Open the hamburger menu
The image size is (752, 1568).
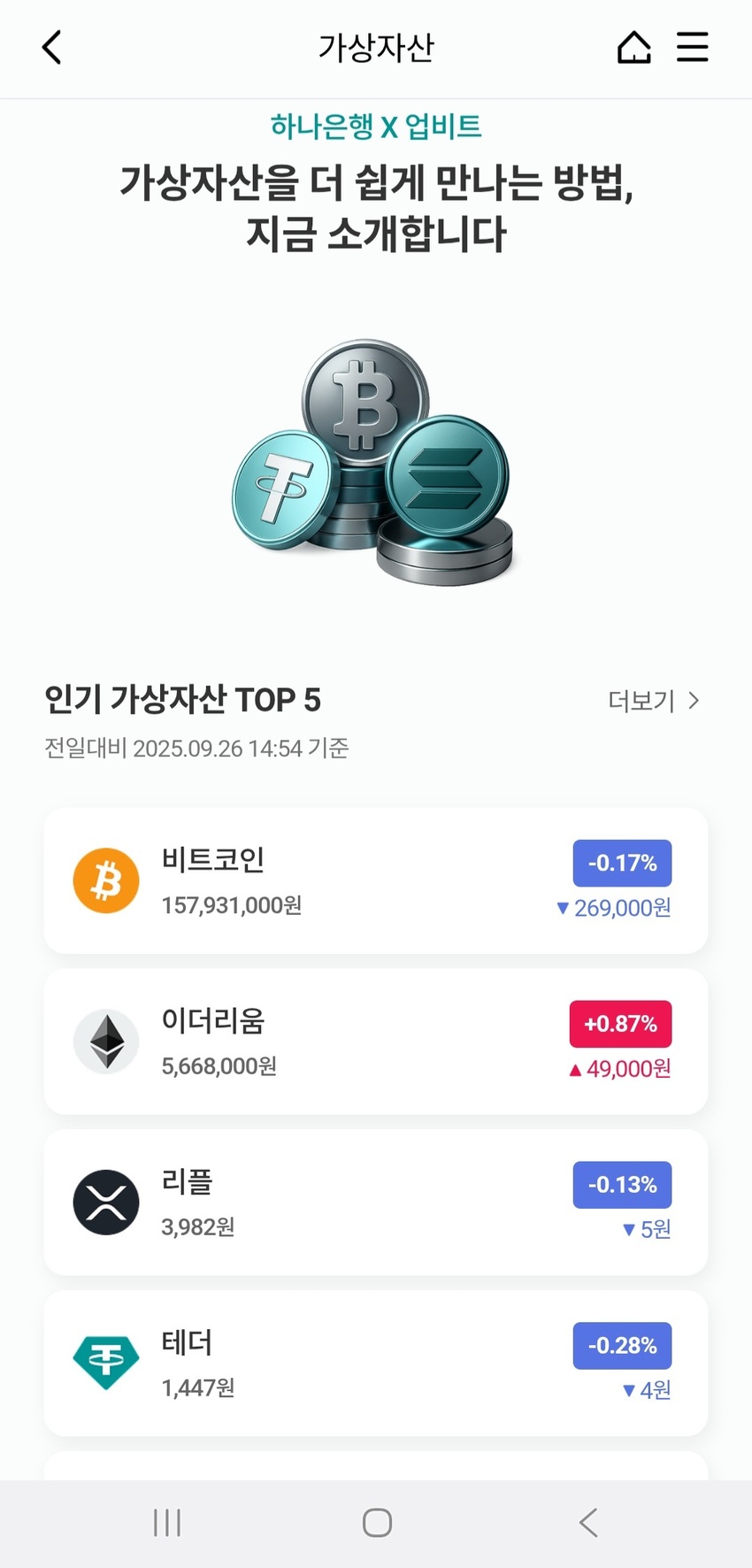(x=692, y=48)
